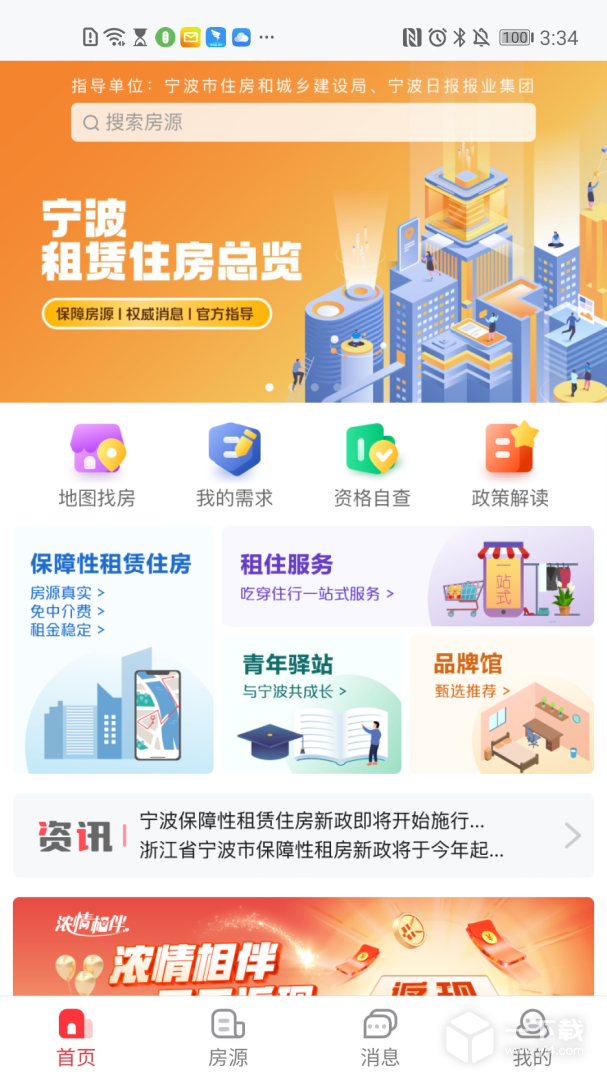Screen dimensions: 607x1080
Task: Open the 品牌馆 card
Action: 501,704
